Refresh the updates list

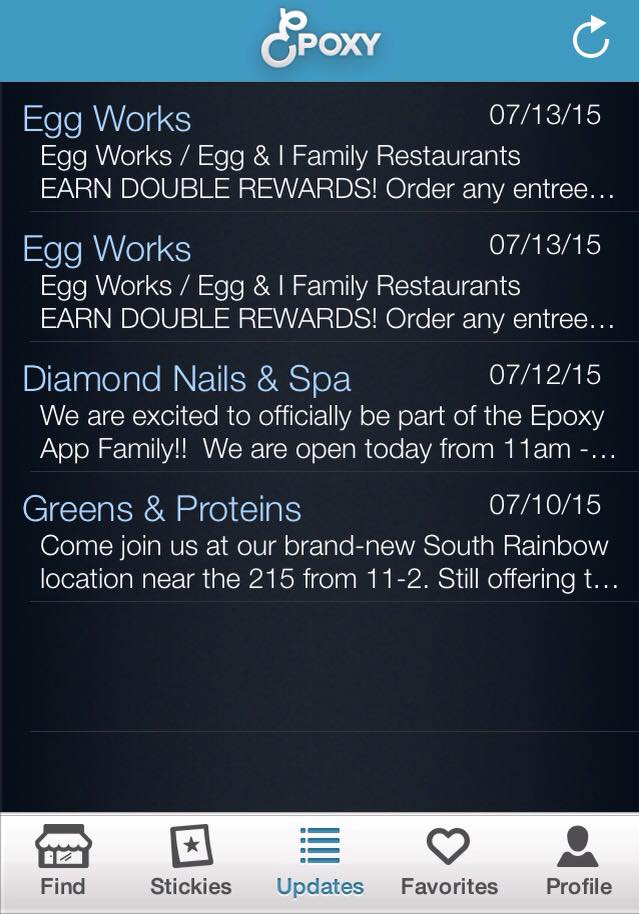590,40
